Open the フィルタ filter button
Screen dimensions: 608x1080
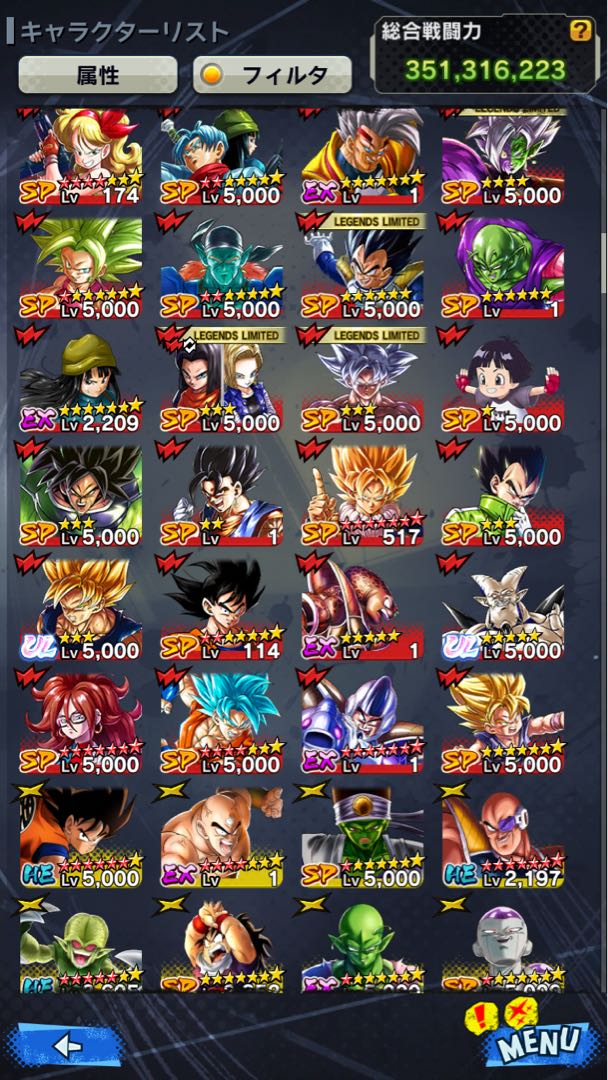(272, 74)
